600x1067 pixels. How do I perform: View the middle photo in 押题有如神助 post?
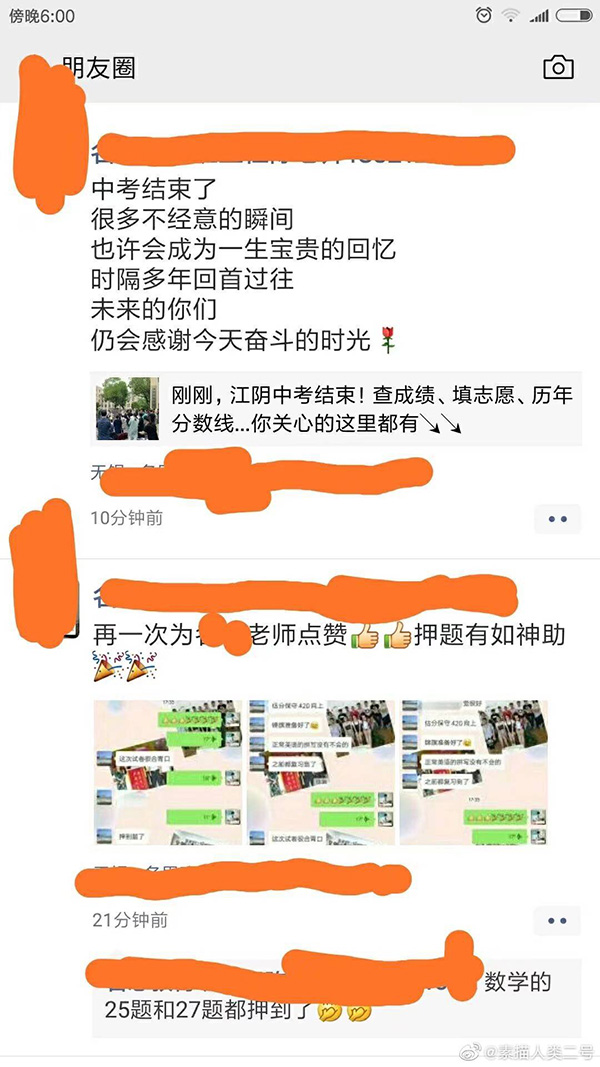321,772
